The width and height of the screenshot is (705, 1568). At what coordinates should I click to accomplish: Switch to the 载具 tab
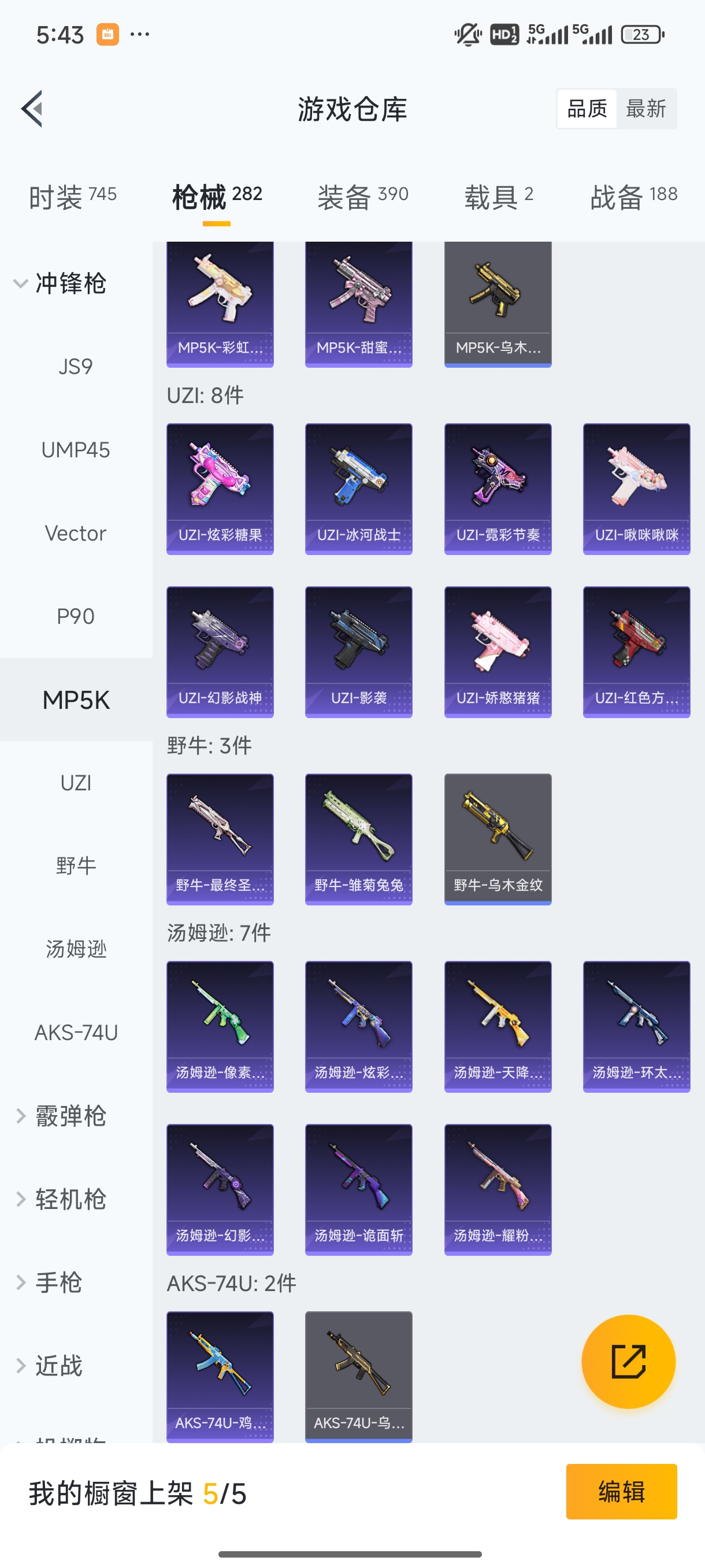[498, 197]
